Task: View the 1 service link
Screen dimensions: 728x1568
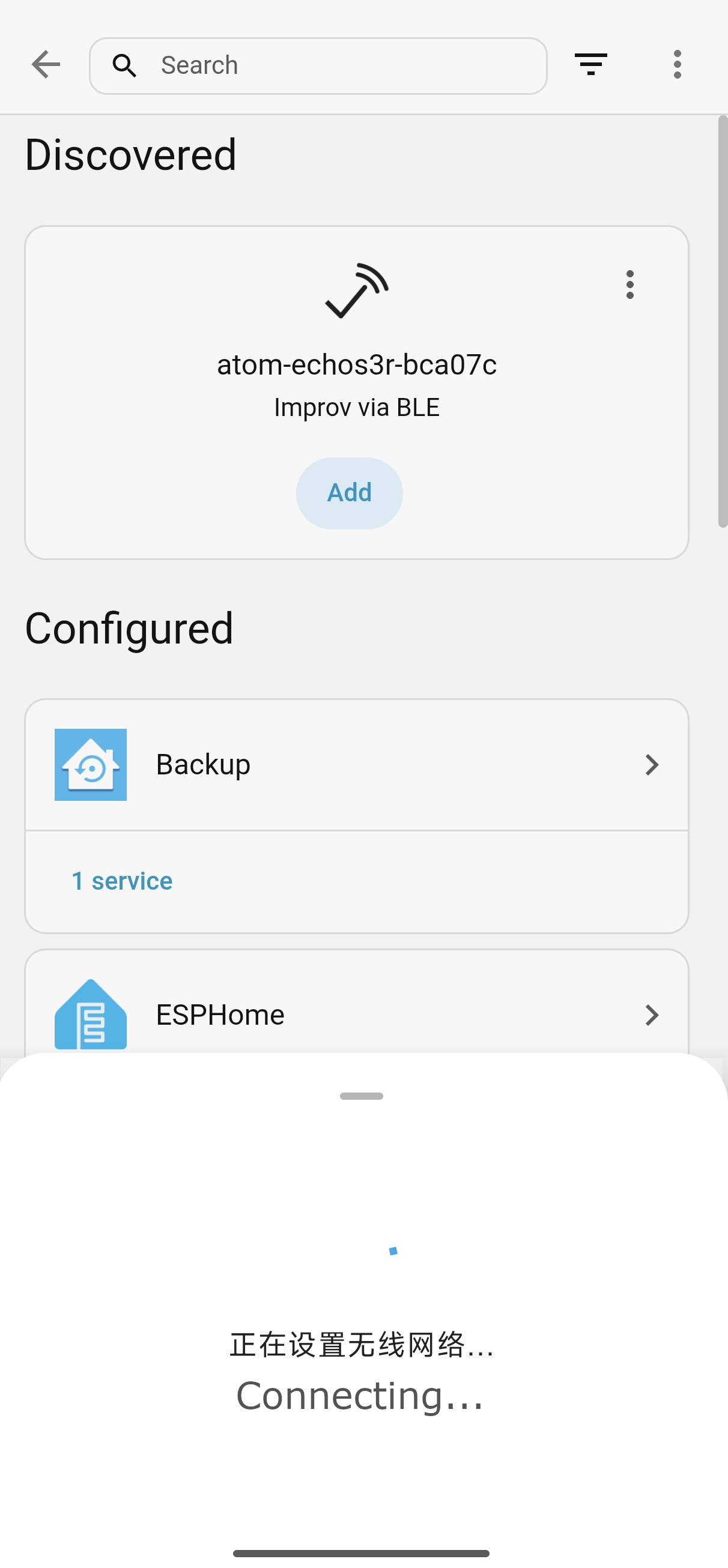Action: pos(122,881)
